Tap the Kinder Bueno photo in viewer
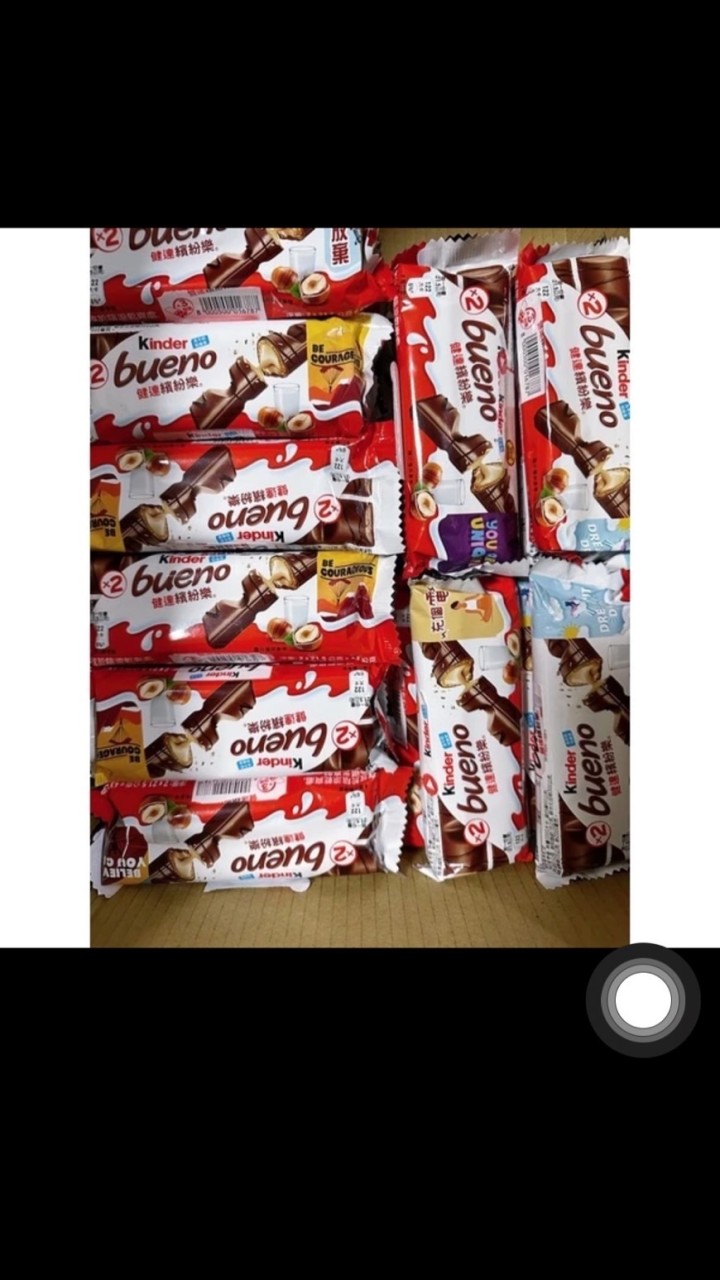Image resolution: width=720 pixels, height=1280 pixels. (x=359, y=587)
